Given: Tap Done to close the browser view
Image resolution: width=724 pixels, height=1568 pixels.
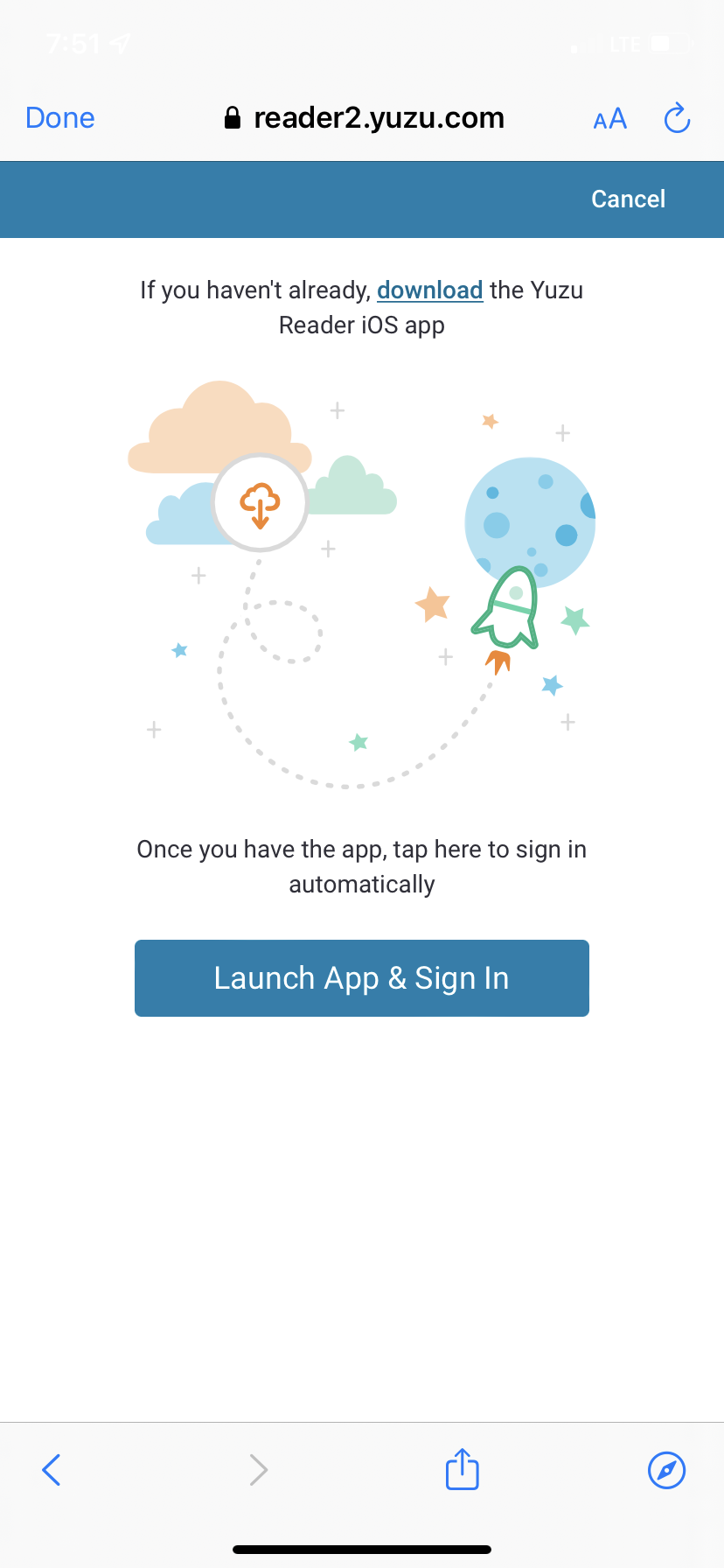Looking at the screenshot, I should 59,118.
